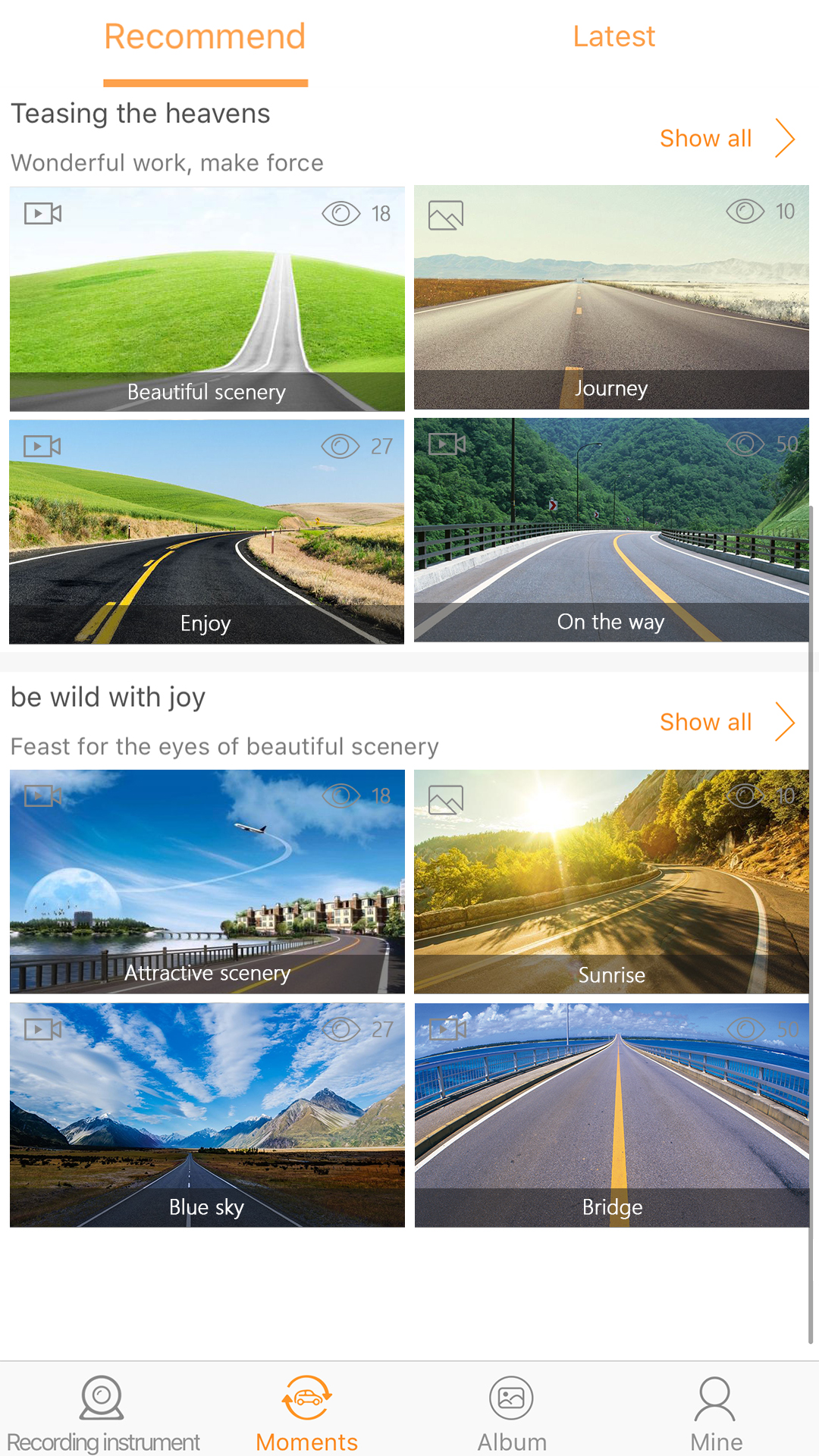Open the On the way video
This screenshot has height=1456, width=819.
coord(611,530)
